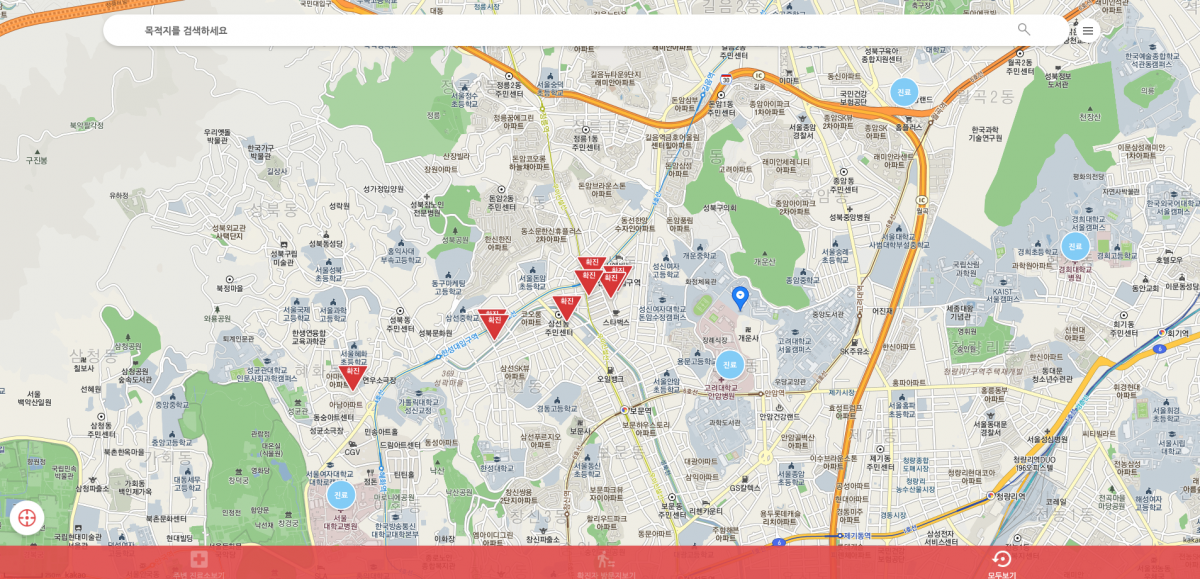Open the hamburger menu
Screen dimensions: 1200x579
(x=1087, y=31)
